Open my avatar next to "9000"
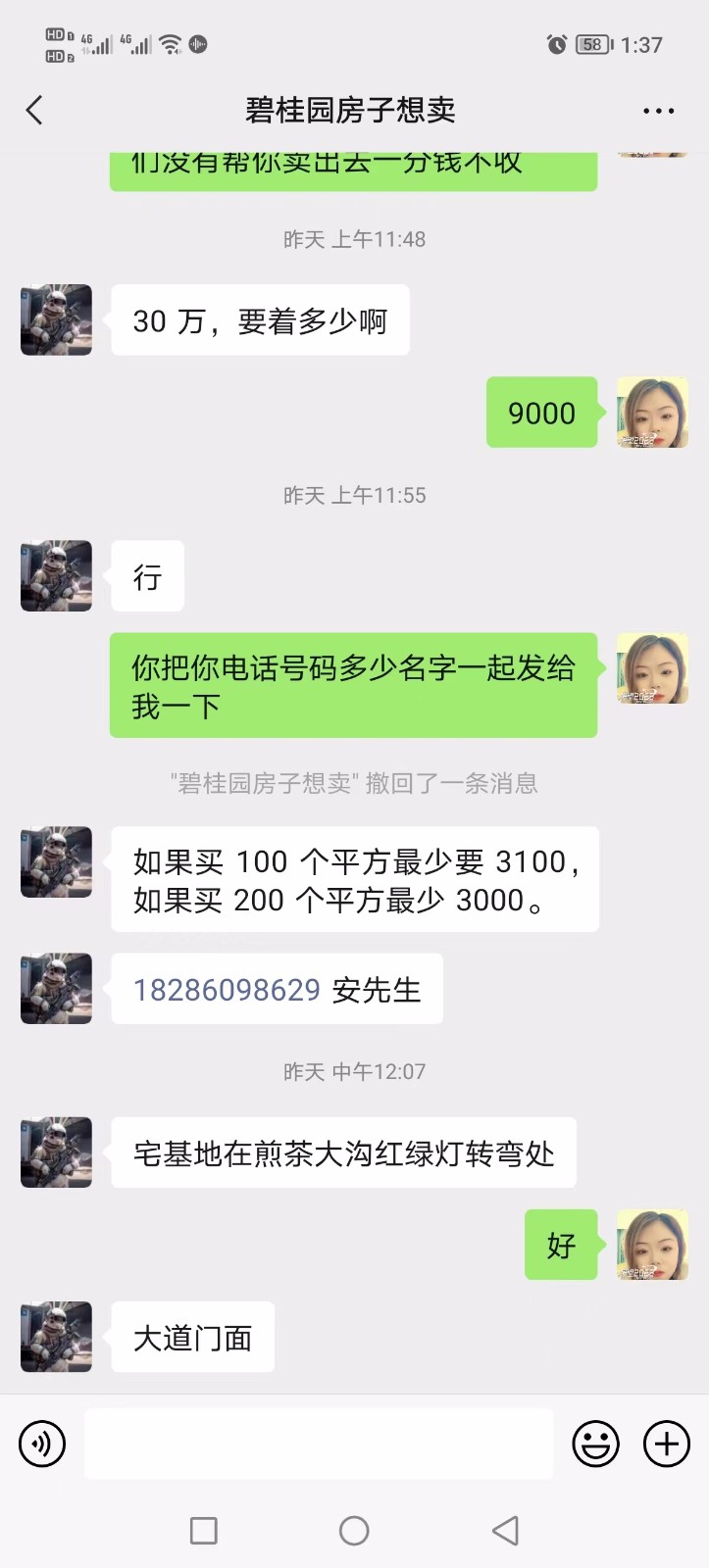The height and width of the screenshot is (1568, 709). (652, 413)
